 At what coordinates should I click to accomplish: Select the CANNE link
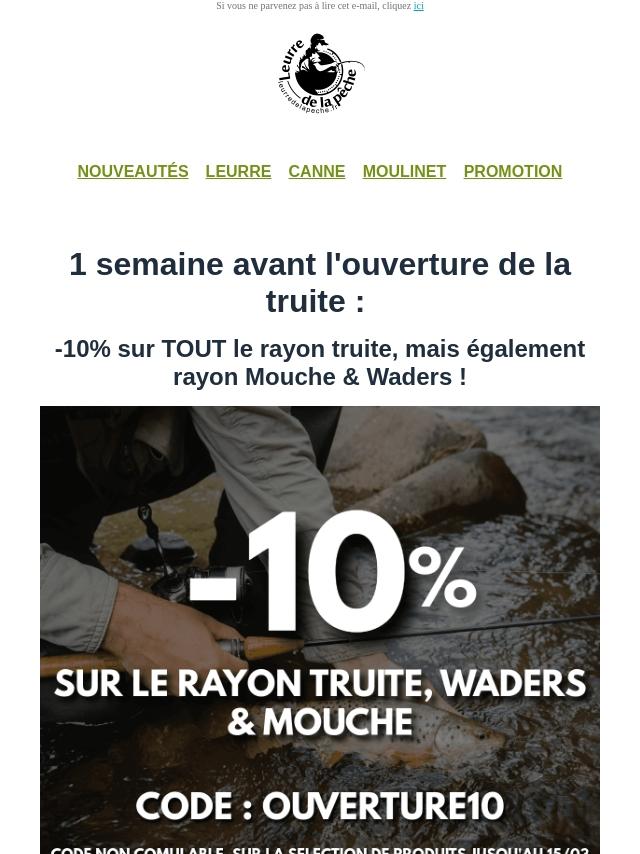pyautogui.click(x=316, y=172)
